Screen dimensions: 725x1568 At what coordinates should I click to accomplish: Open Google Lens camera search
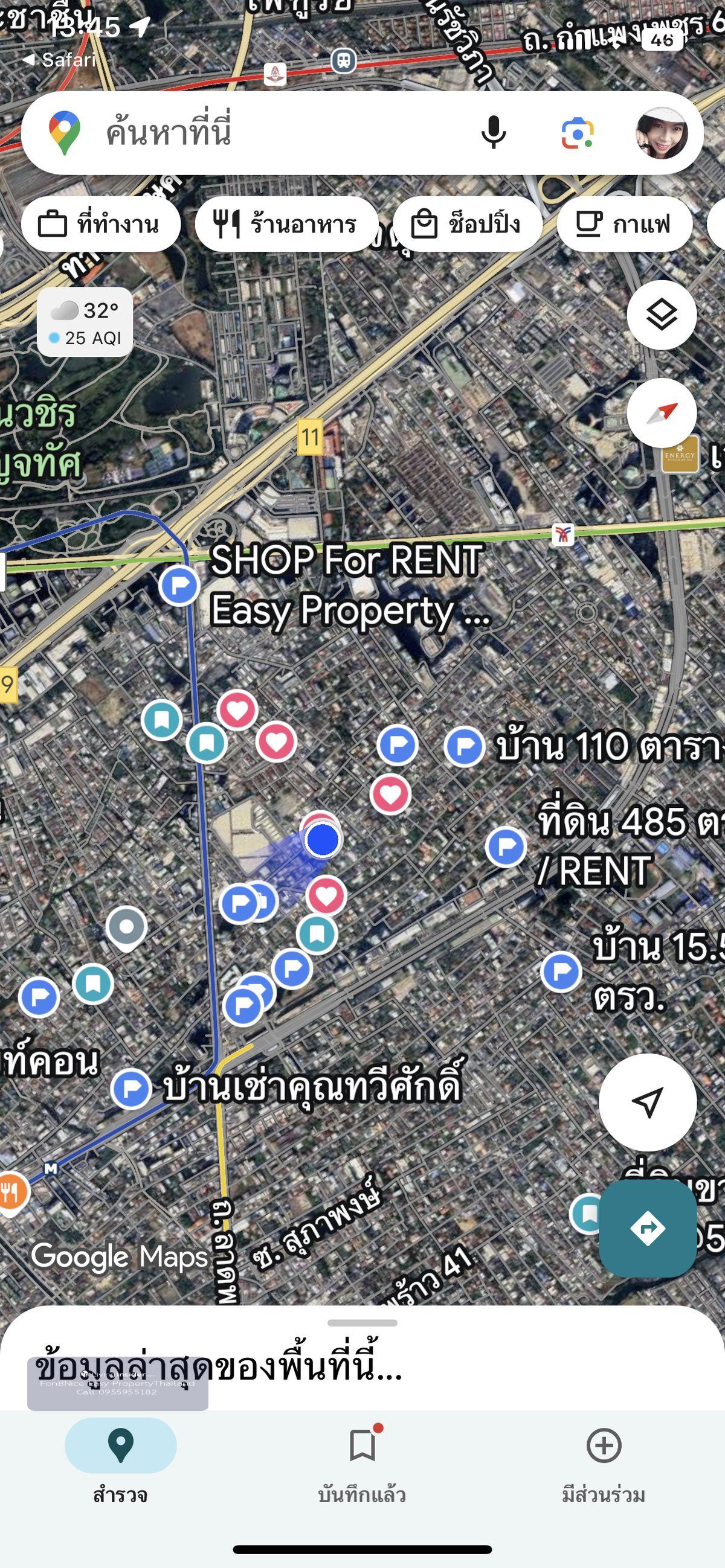(576, 133)
